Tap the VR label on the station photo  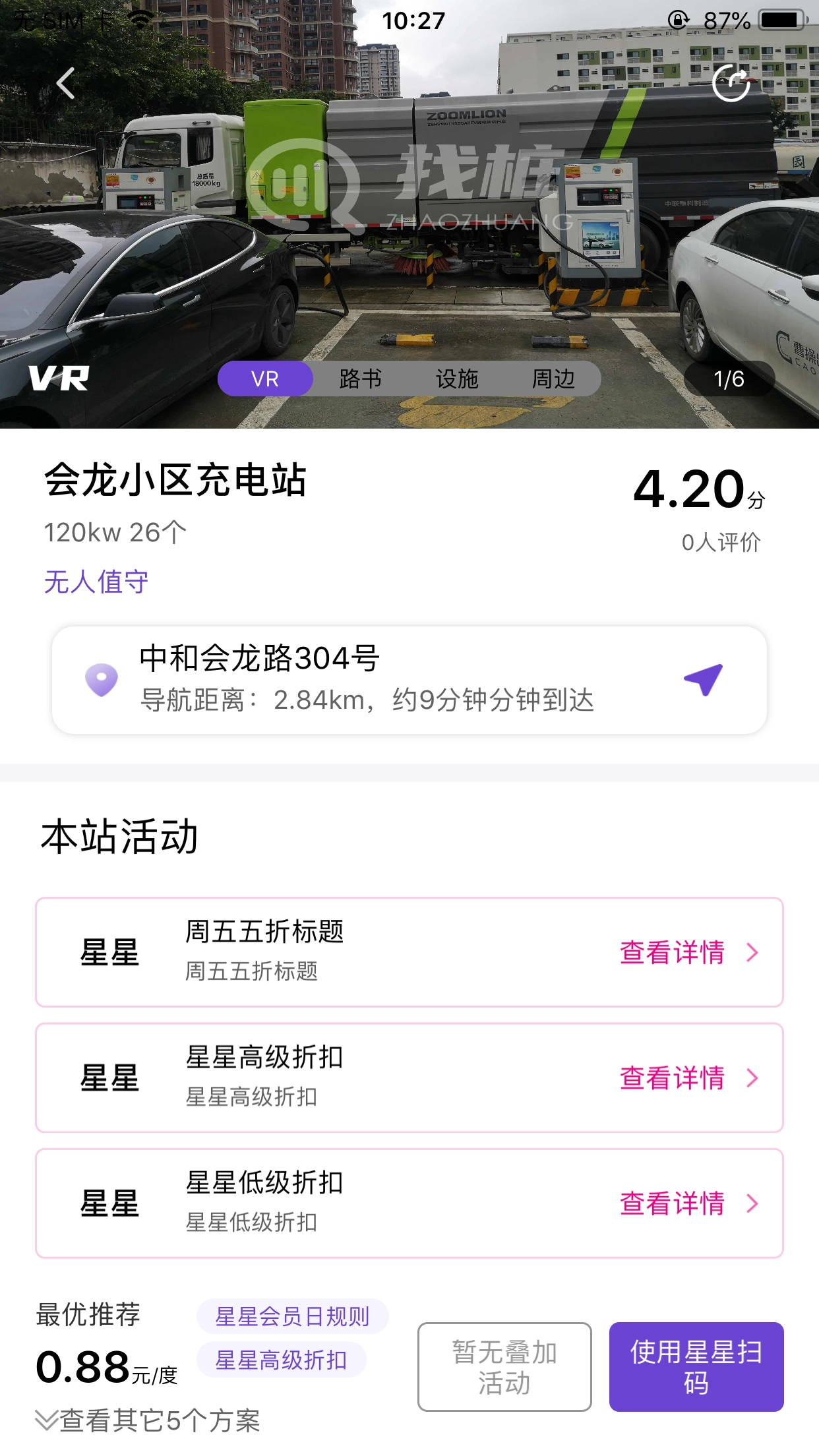pyautogui.click(x=59, y=378)
